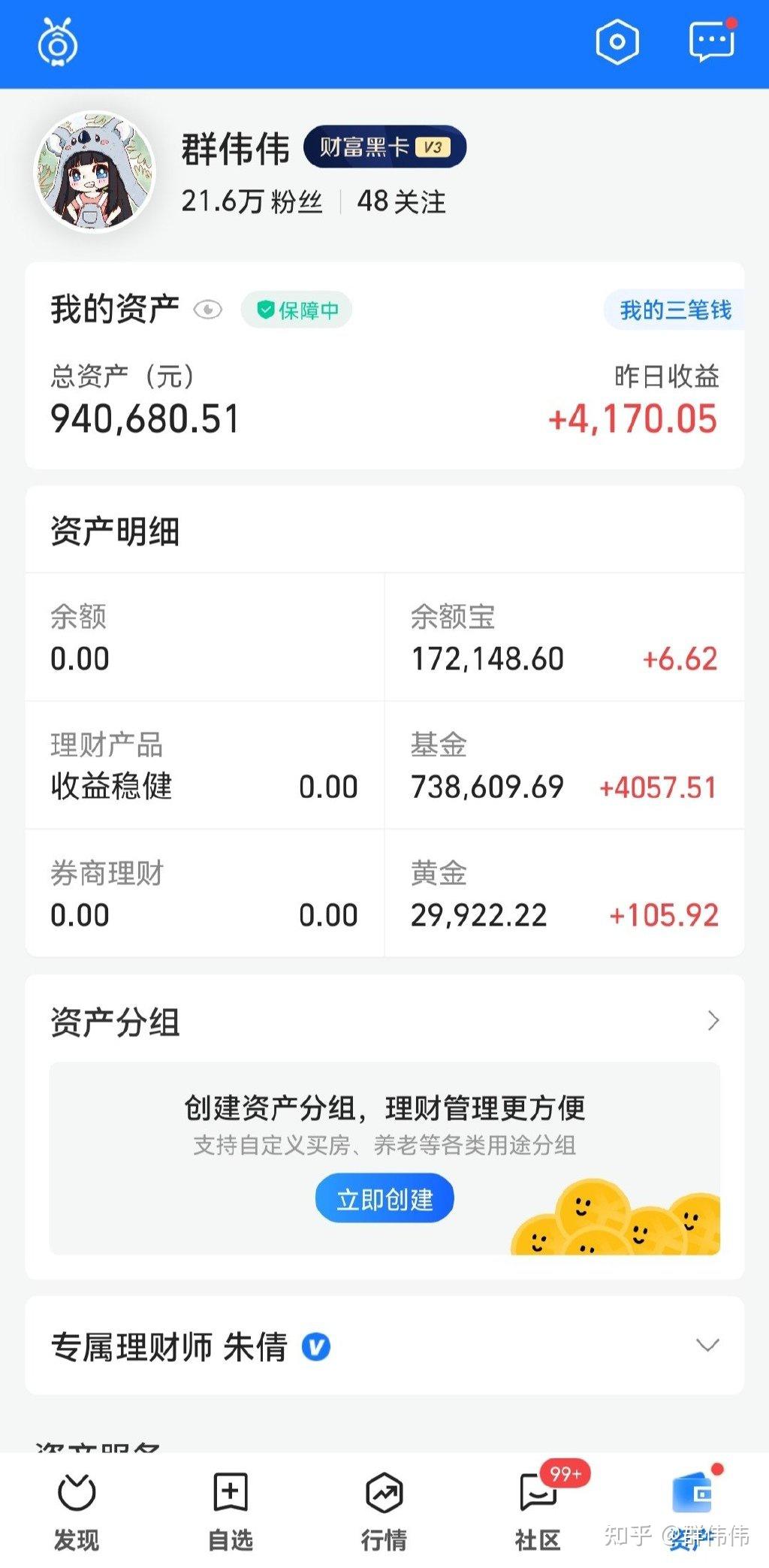The image size is (769, 1568).
Task: Toggle the eye icon to hide asset amounts
Action: pos(207,309)
